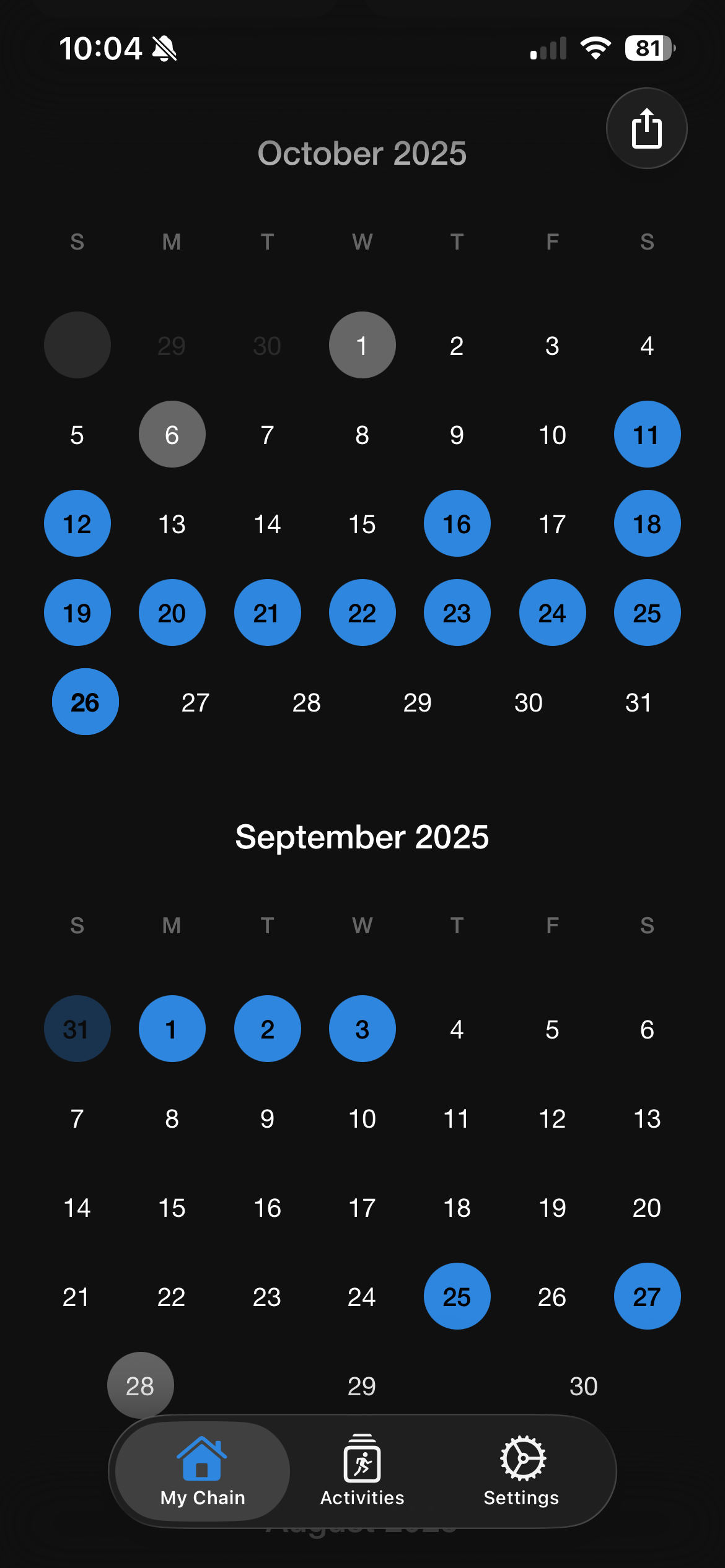Tap October 1 on the calendar
725x1568 pixels.
[x=362, y=345]
